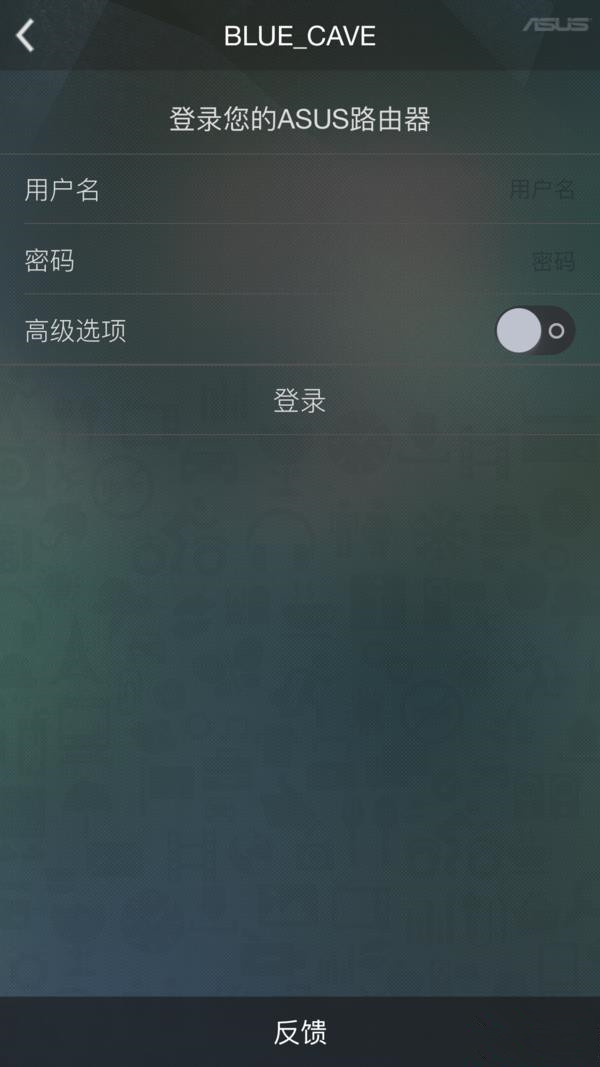Go back using the top-left arrow
The width and height of the screenshot is (600, 1067).
25,36
